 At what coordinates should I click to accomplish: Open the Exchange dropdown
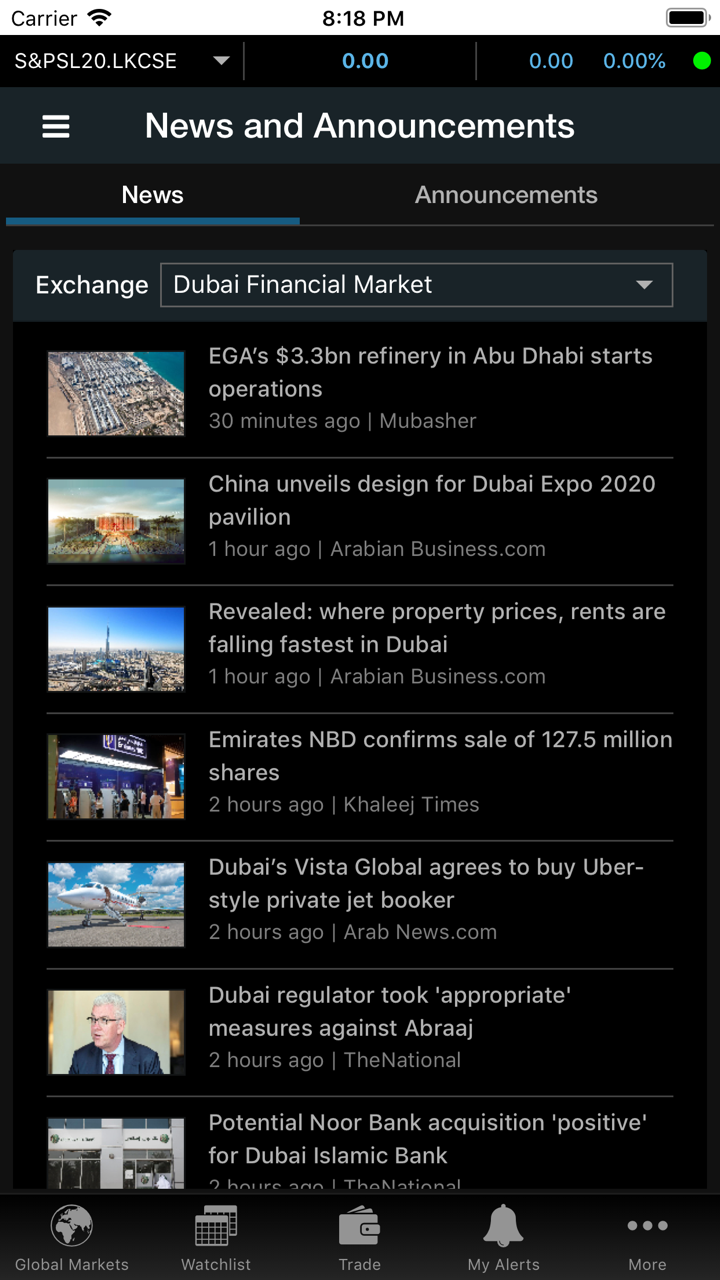coord(416,285)
